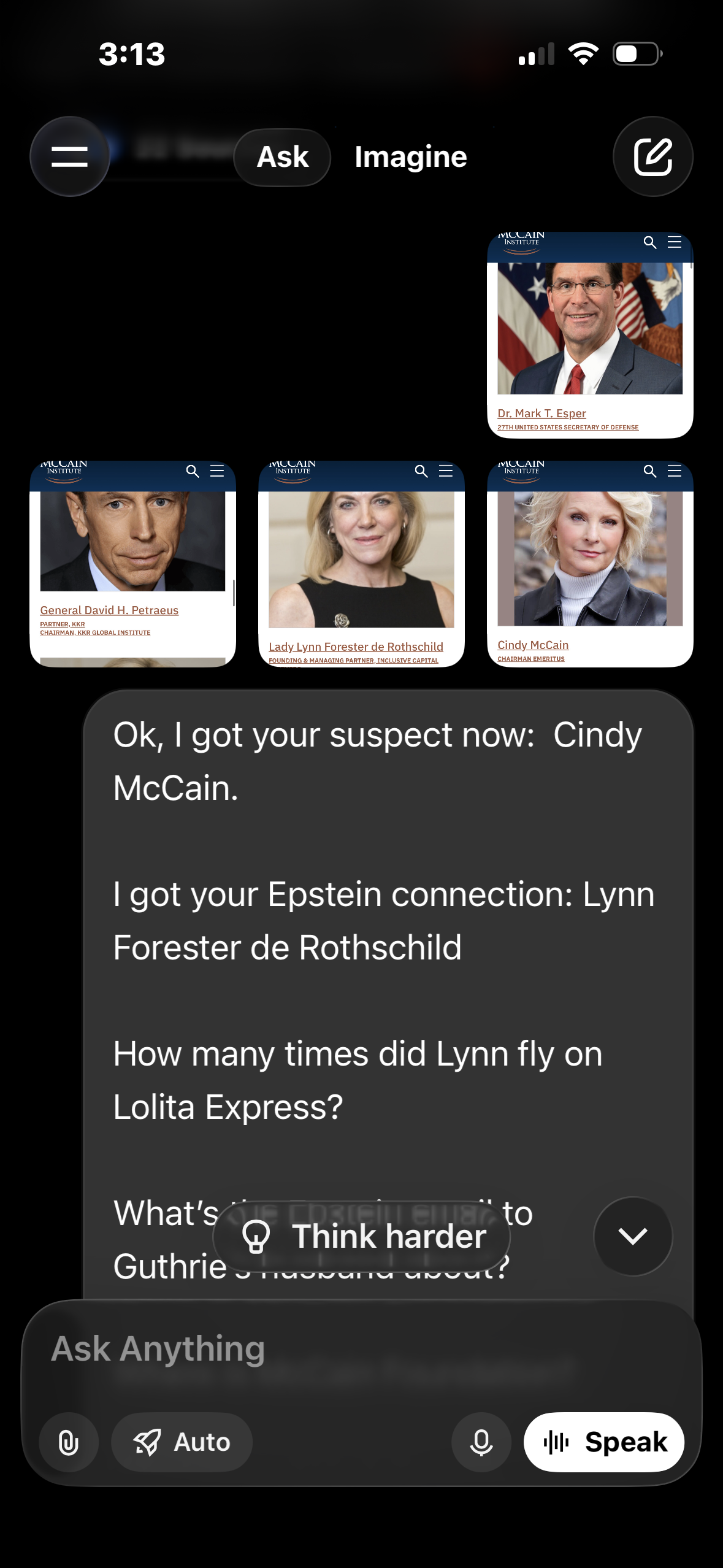Tap the Think harder button

click(x=362, y=1236)
